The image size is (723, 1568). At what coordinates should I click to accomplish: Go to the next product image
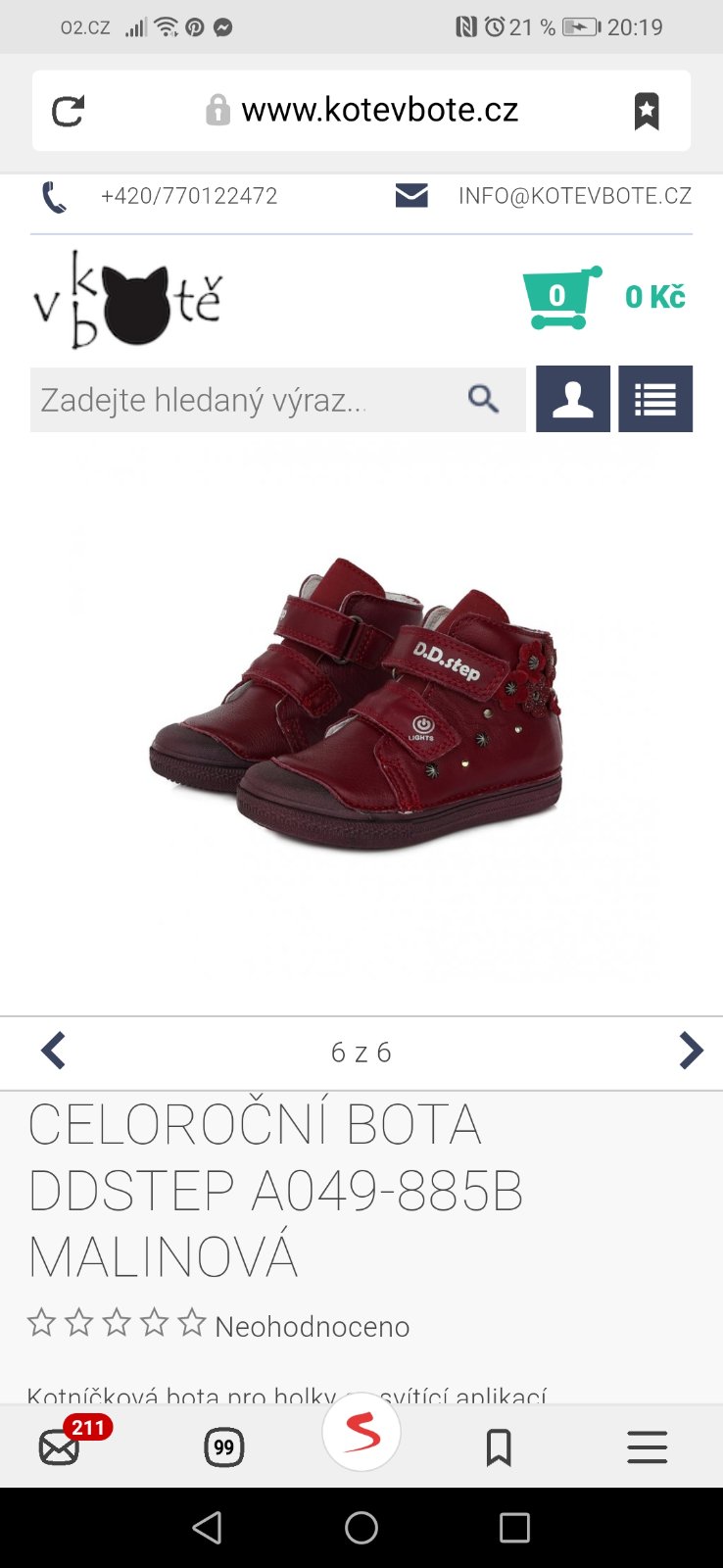[x=691, y=1051]
